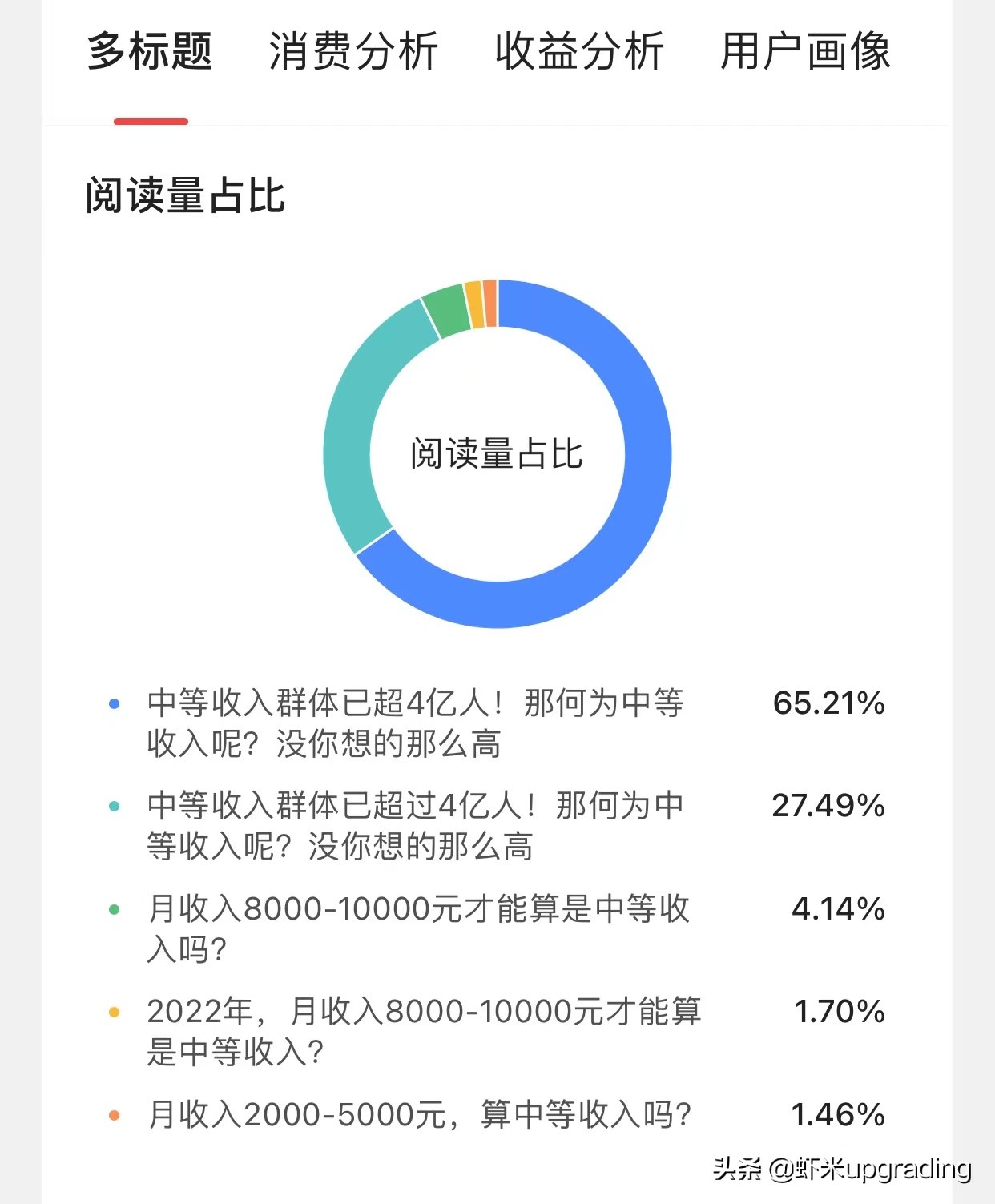Click the center label inside the donut chart
Viewport: 995px width, 1204px height.
(497, 454)
